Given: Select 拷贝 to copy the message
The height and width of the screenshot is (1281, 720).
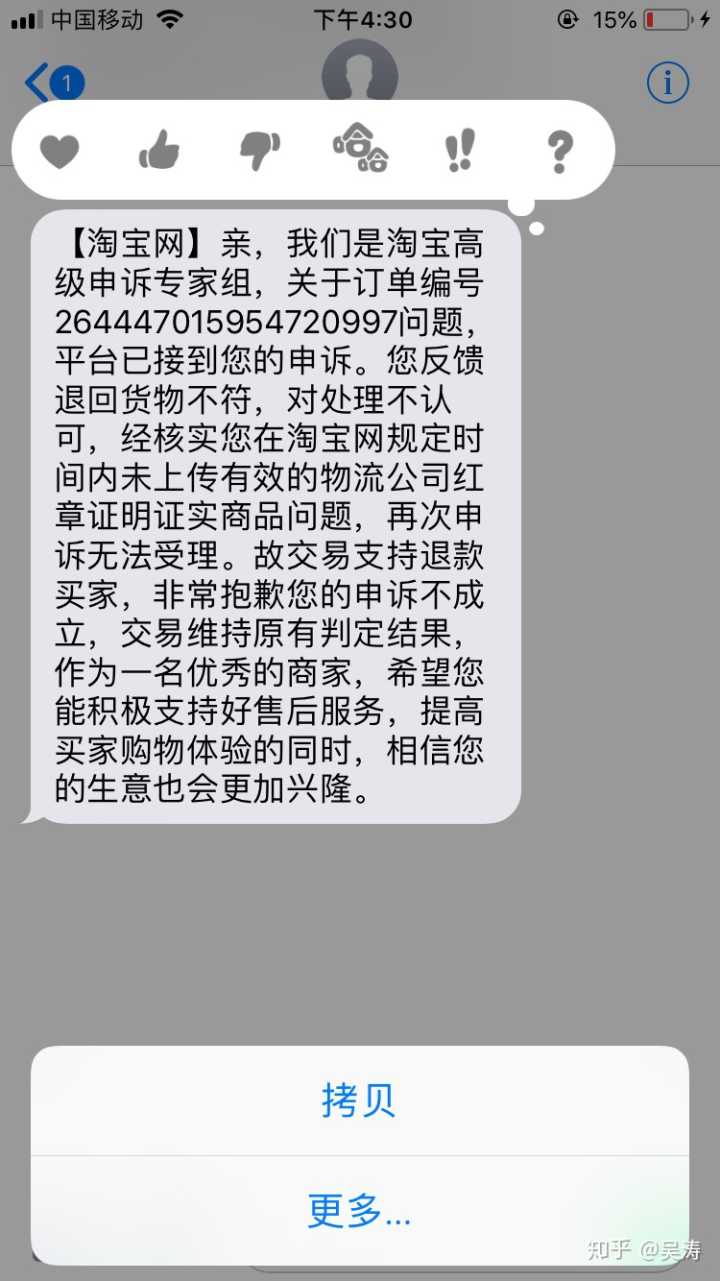Looking at the screenshot, I should pos(359,1100).
